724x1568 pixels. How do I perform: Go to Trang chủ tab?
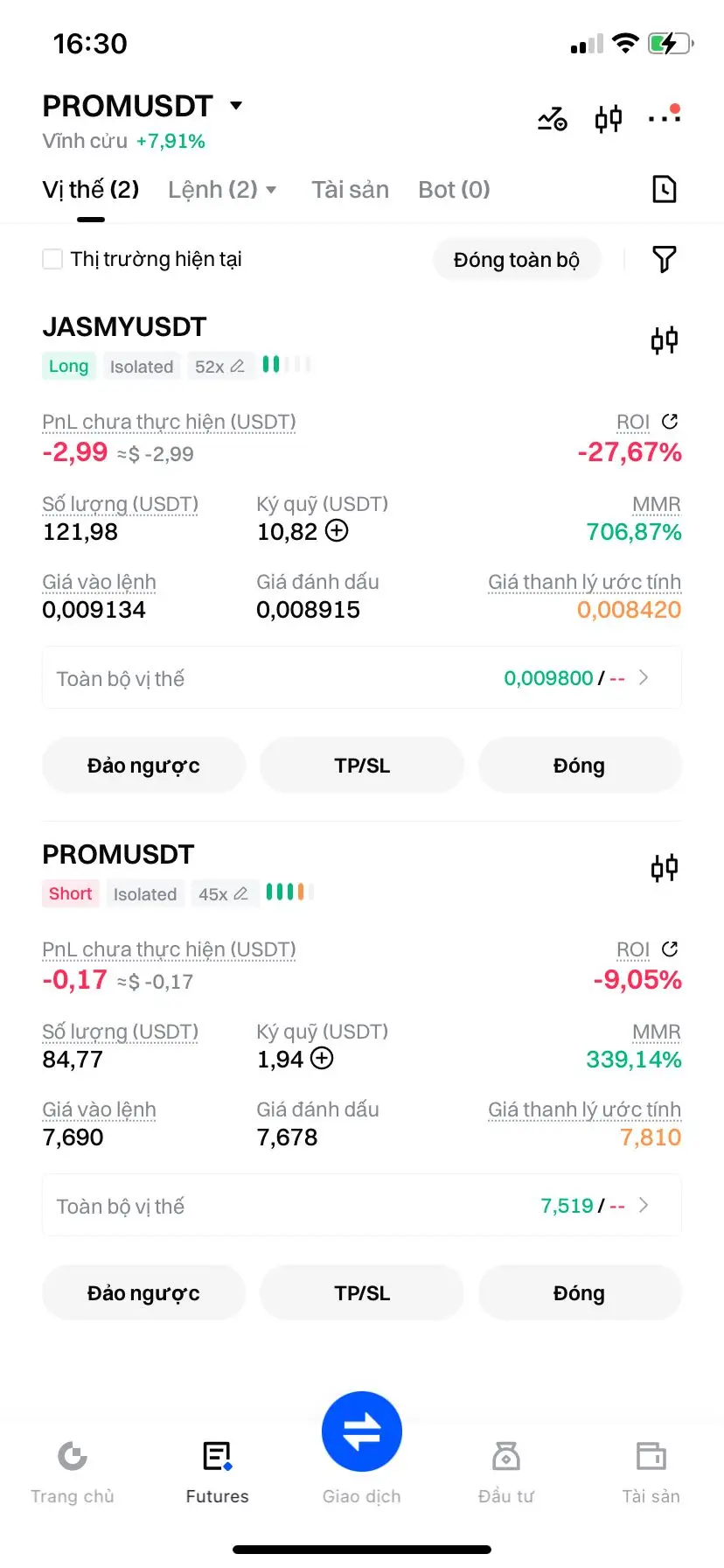point(73,1472)
